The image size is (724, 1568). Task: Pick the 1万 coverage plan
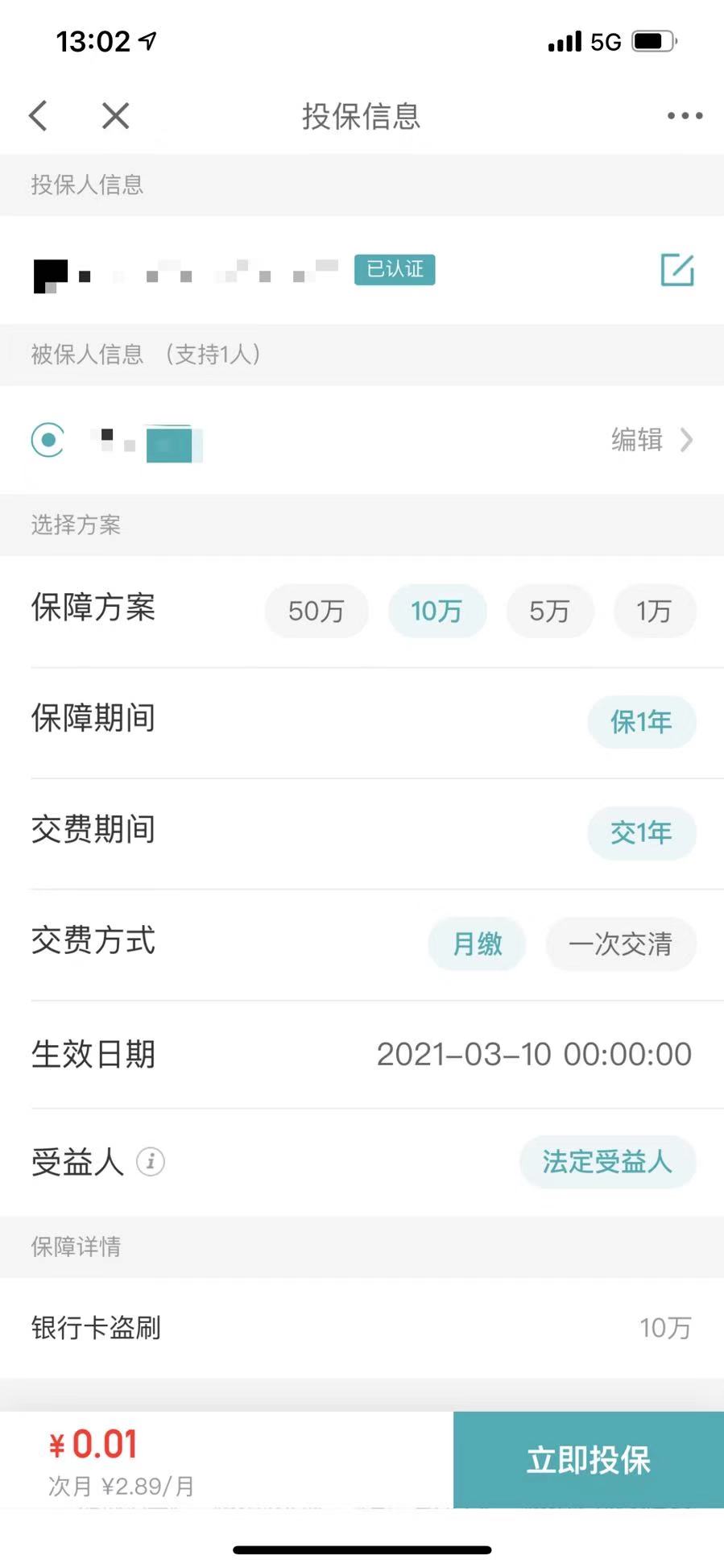(654, 611)
